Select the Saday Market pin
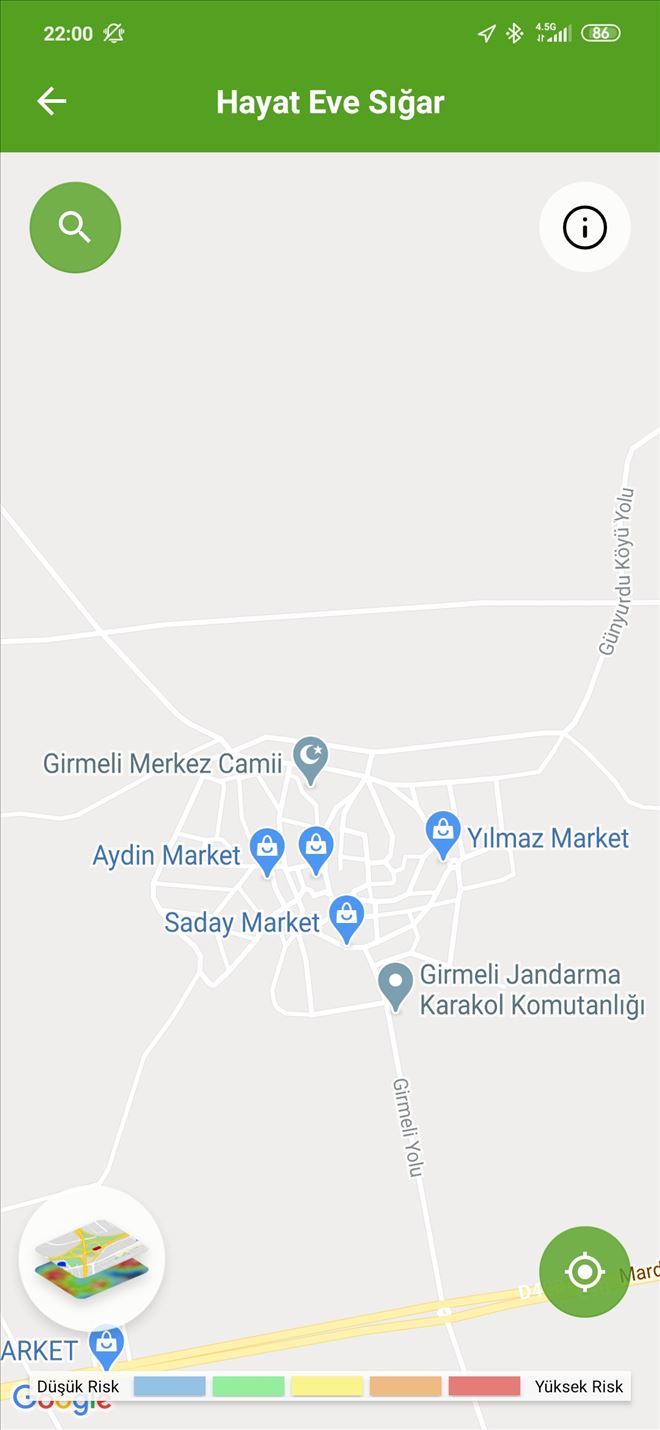 (347, 917)
